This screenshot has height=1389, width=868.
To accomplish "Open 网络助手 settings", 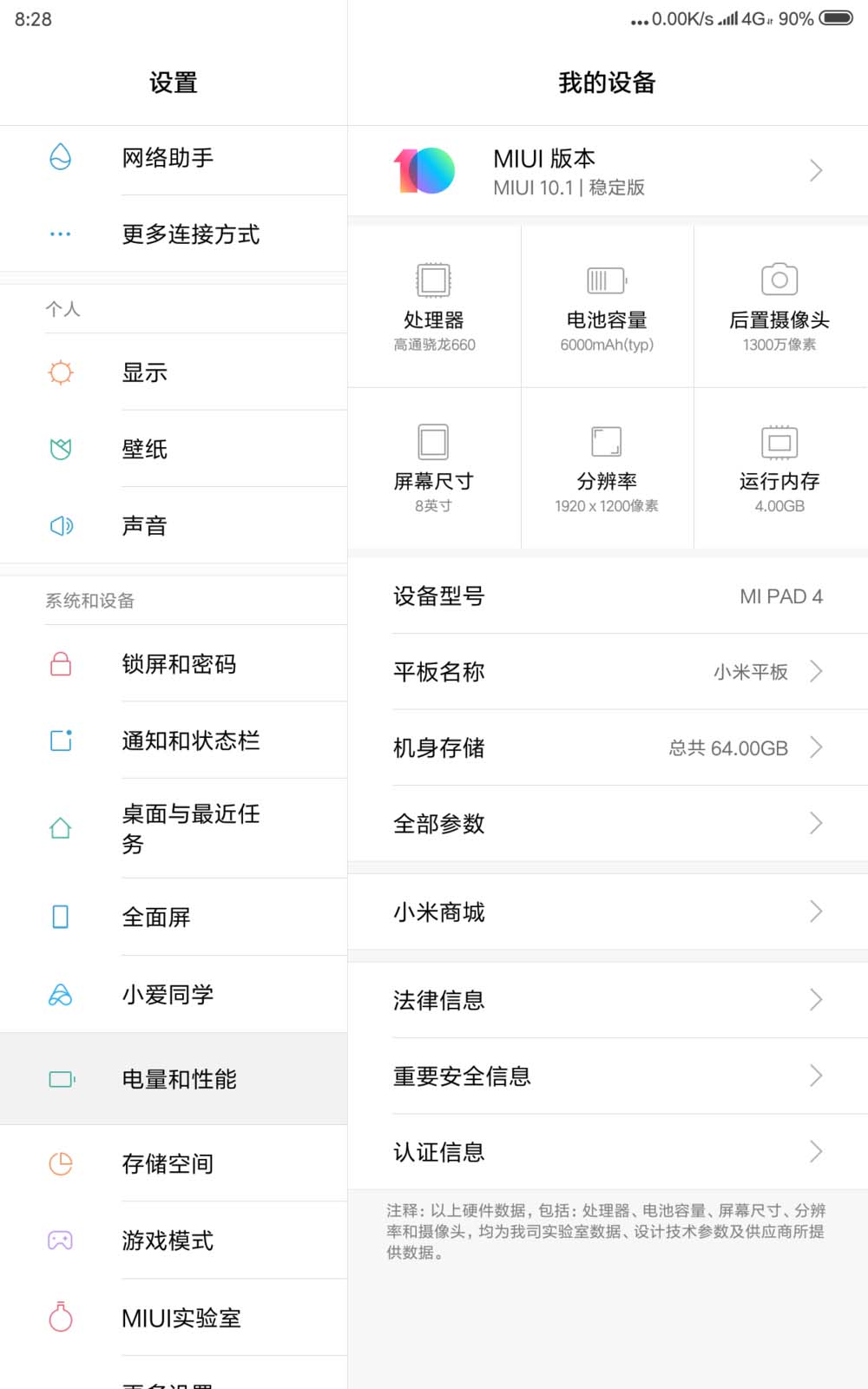I will click(174, 158).
